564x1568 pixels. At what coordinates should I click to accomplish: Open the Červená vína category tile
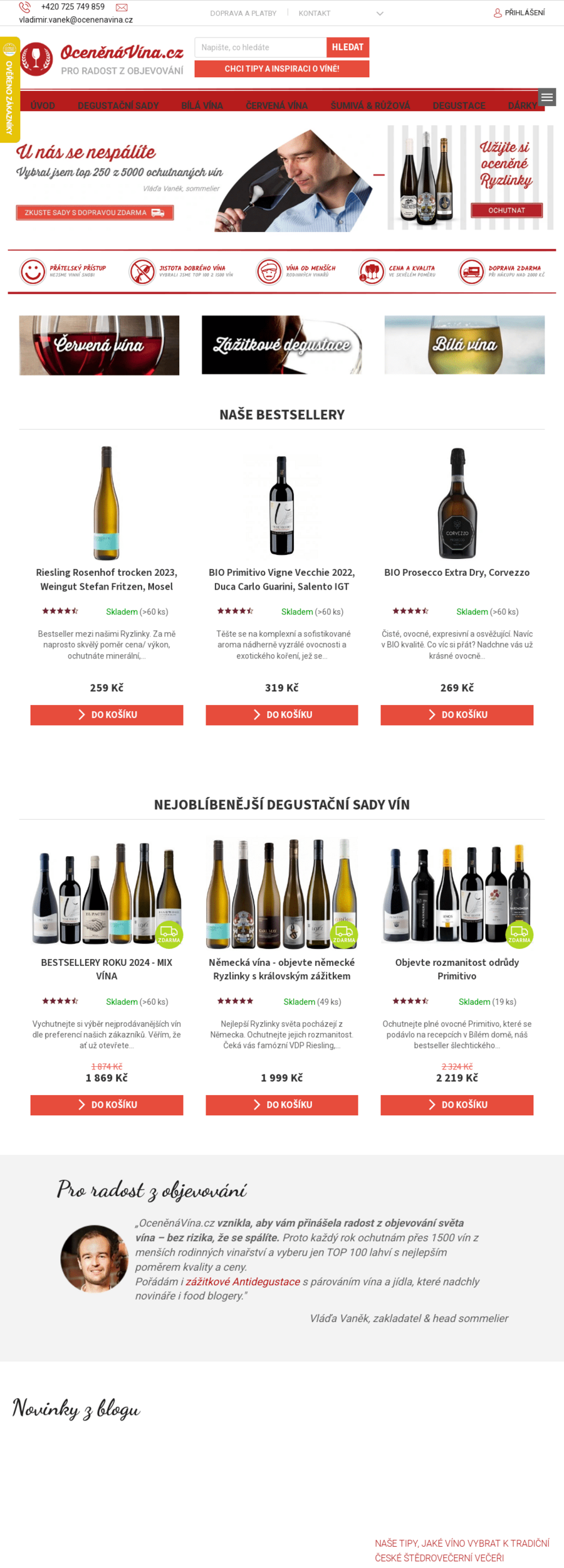point(99,345)
